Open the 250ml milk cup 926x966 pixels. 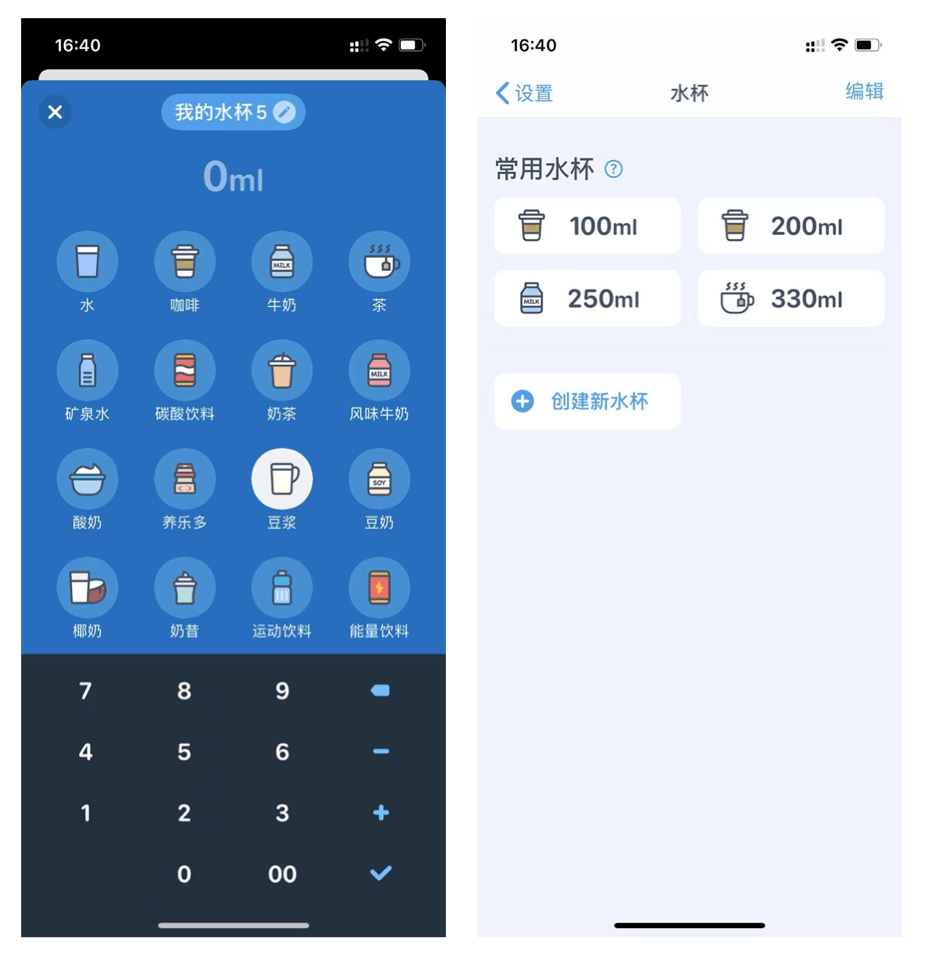(587, 298)
